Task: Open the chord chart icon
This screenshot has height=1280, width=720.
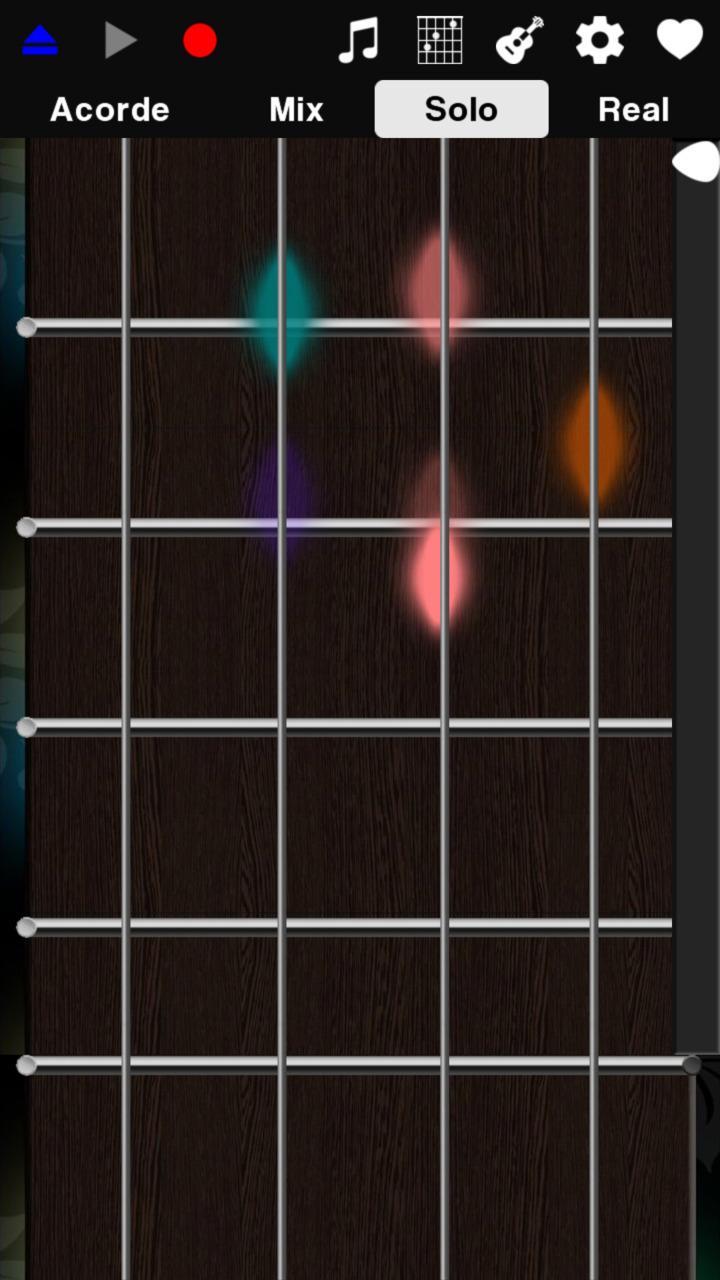Action: pos(440,41)
